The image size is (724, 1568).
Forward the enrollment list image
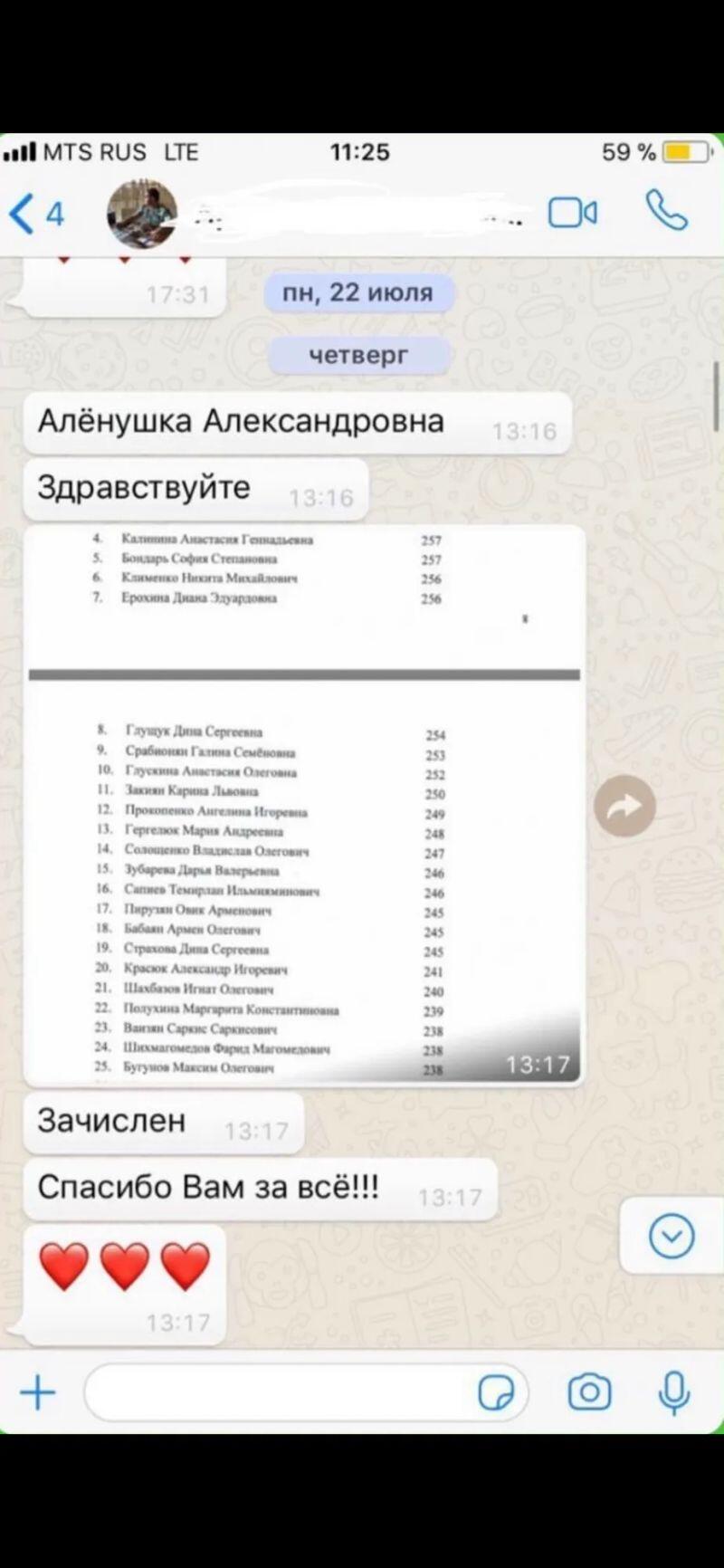pyautogui.click(x=624, y=806)
